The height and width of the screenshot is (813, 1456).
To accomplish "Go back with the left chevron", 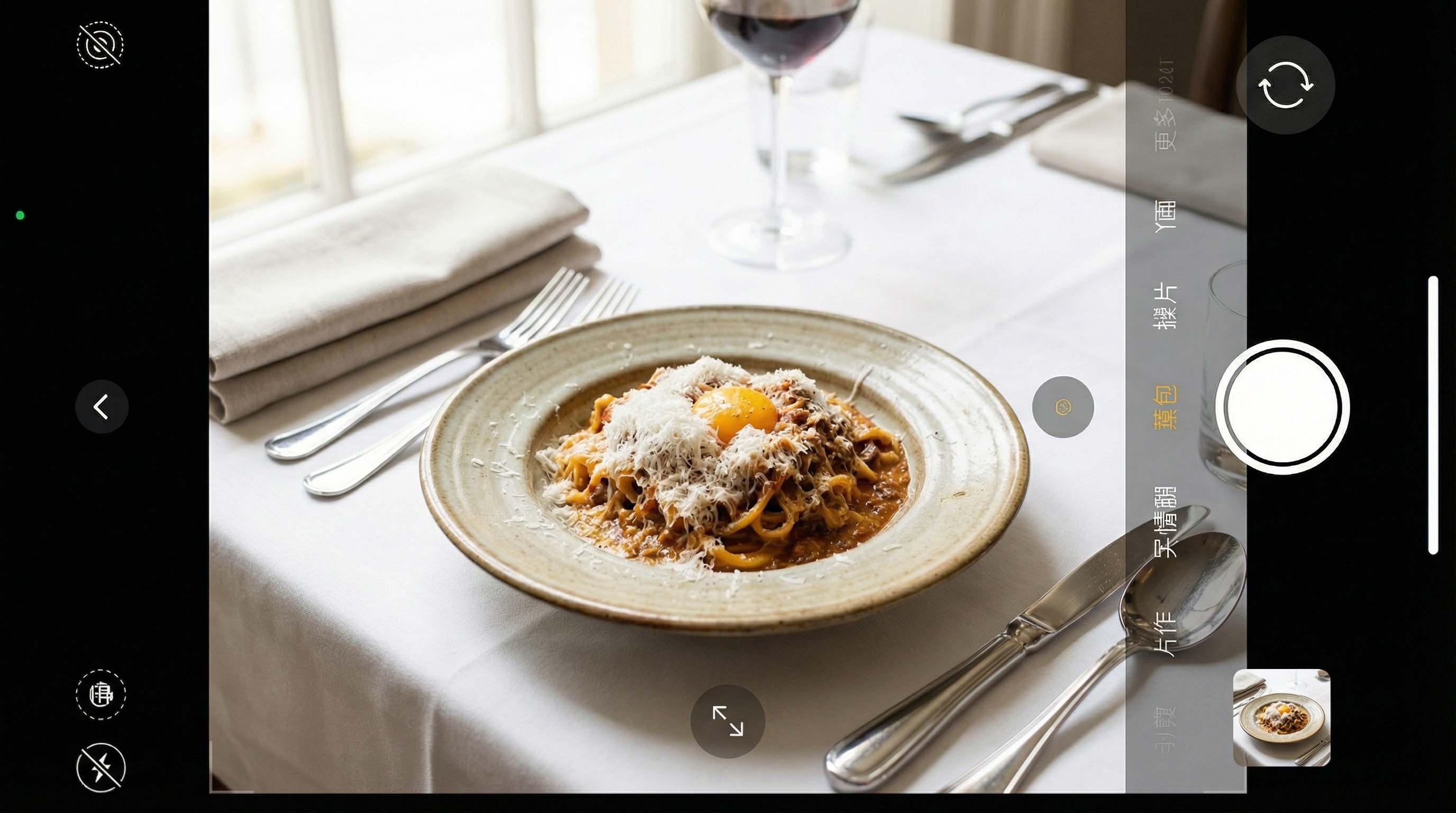I will click(x=102, y=406).
